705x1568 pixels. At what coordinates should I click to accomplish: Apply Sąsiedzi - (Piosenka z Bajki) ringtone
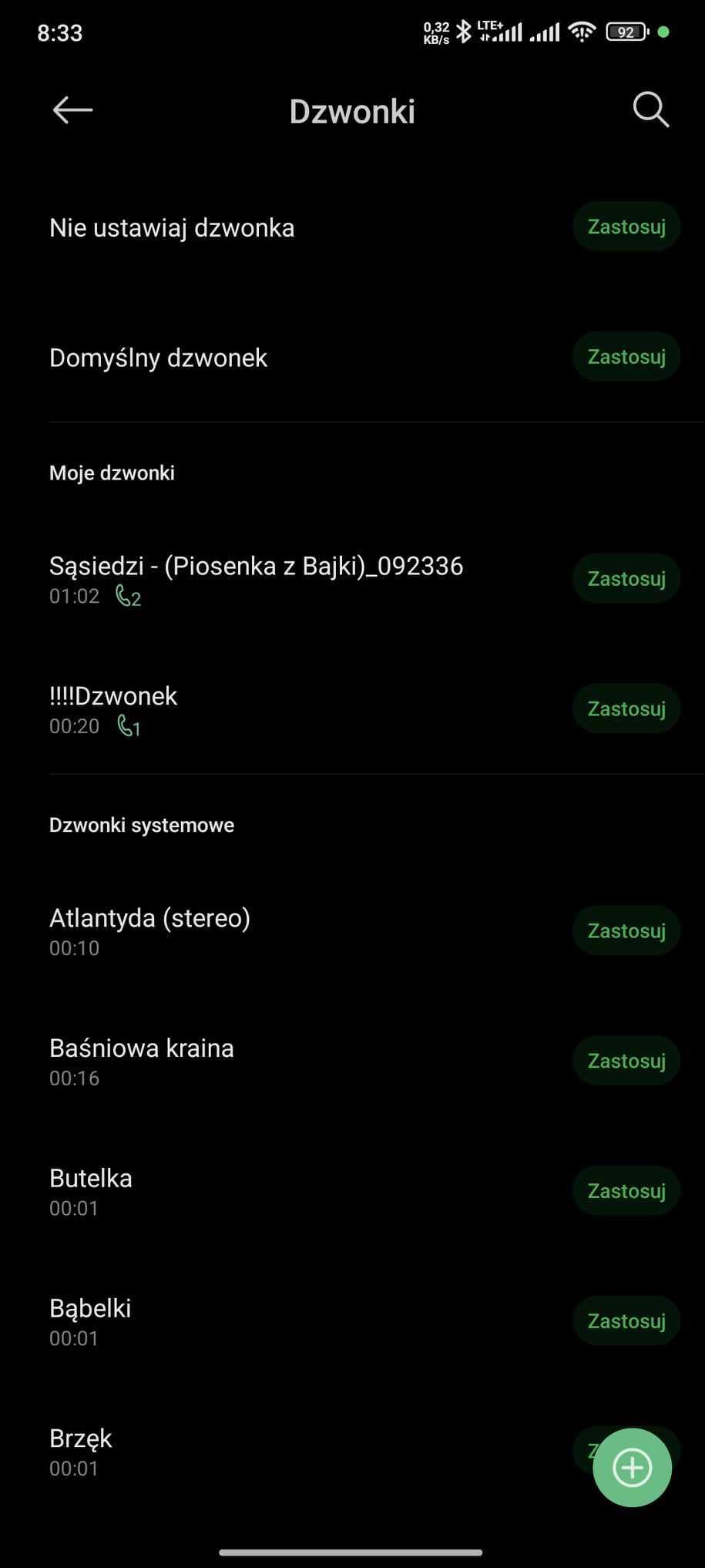coord(626,579)
